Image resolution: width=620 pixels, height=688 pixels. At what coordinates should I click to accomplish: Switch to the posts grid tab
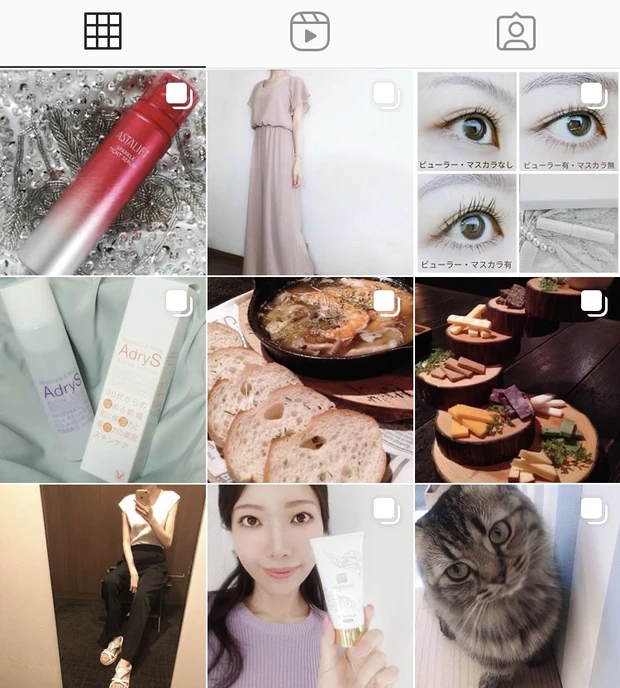pyautogui.click(x=103, y=32)
